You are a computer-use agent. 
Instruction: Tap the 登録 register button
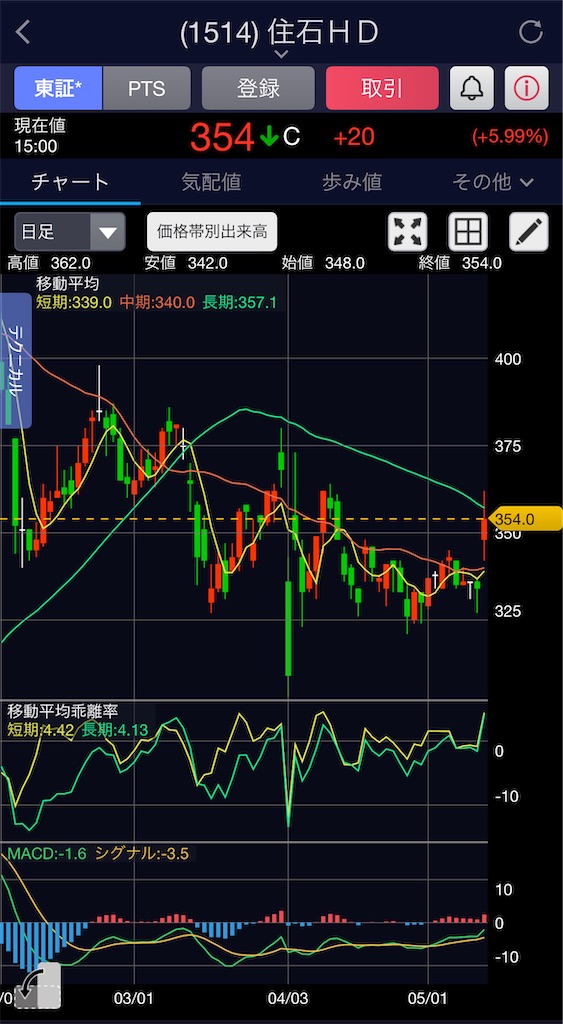258,88
